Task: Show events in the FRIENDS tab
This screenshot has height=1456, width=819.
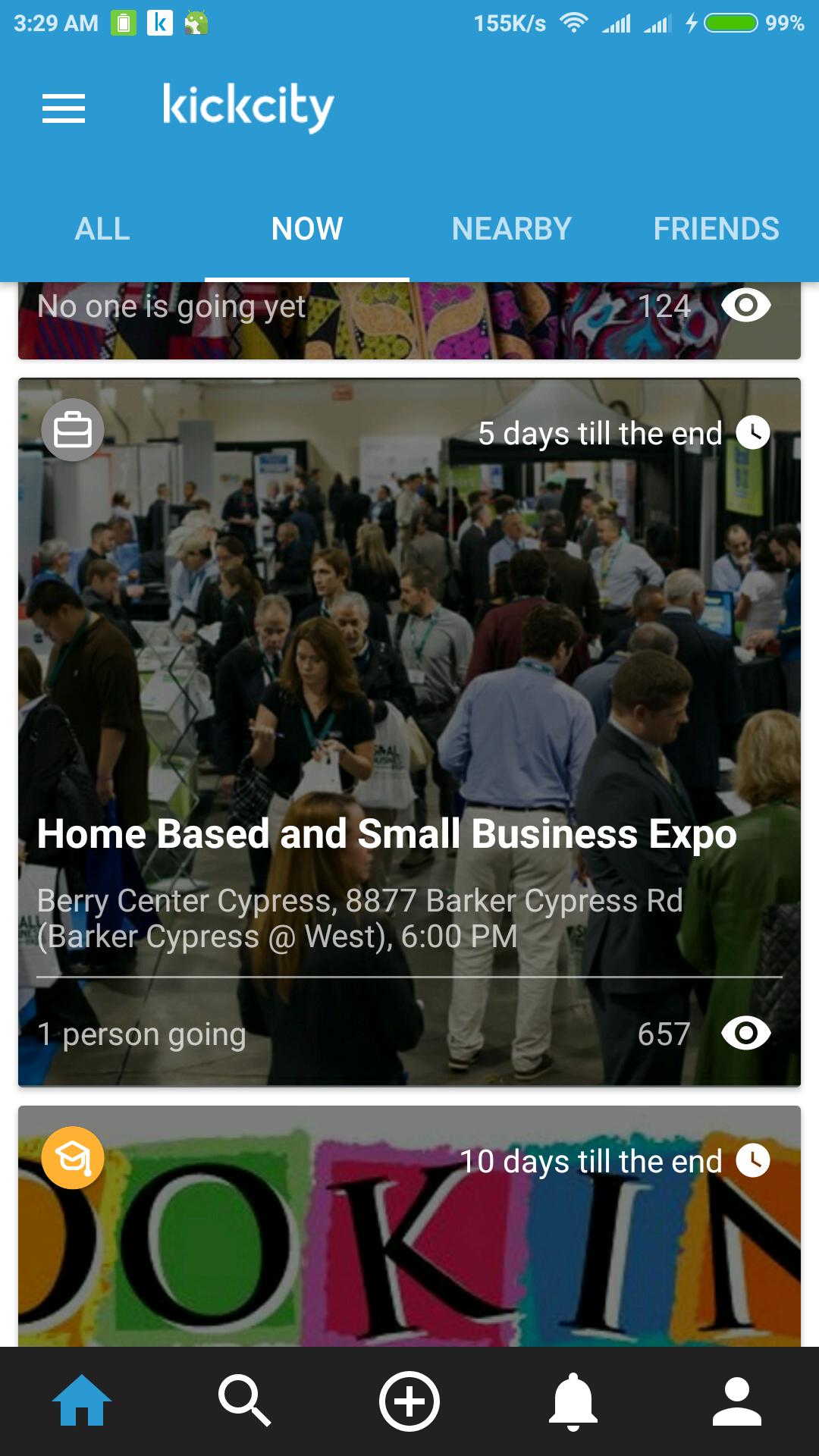Action: [x=716, y=229]
